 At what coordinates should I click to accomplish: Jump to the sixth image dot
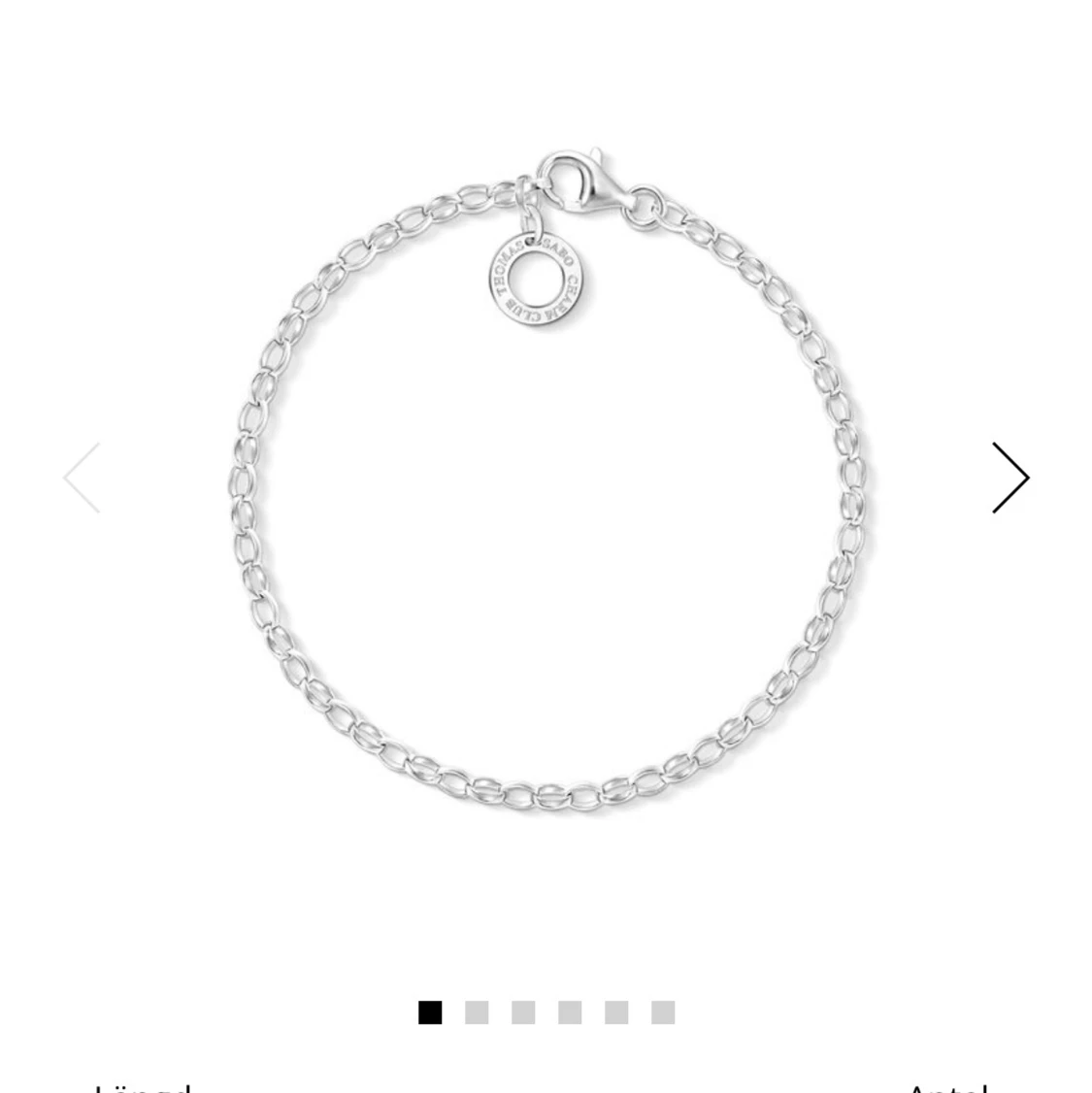pyautogui.click(x=663, y=1012)
